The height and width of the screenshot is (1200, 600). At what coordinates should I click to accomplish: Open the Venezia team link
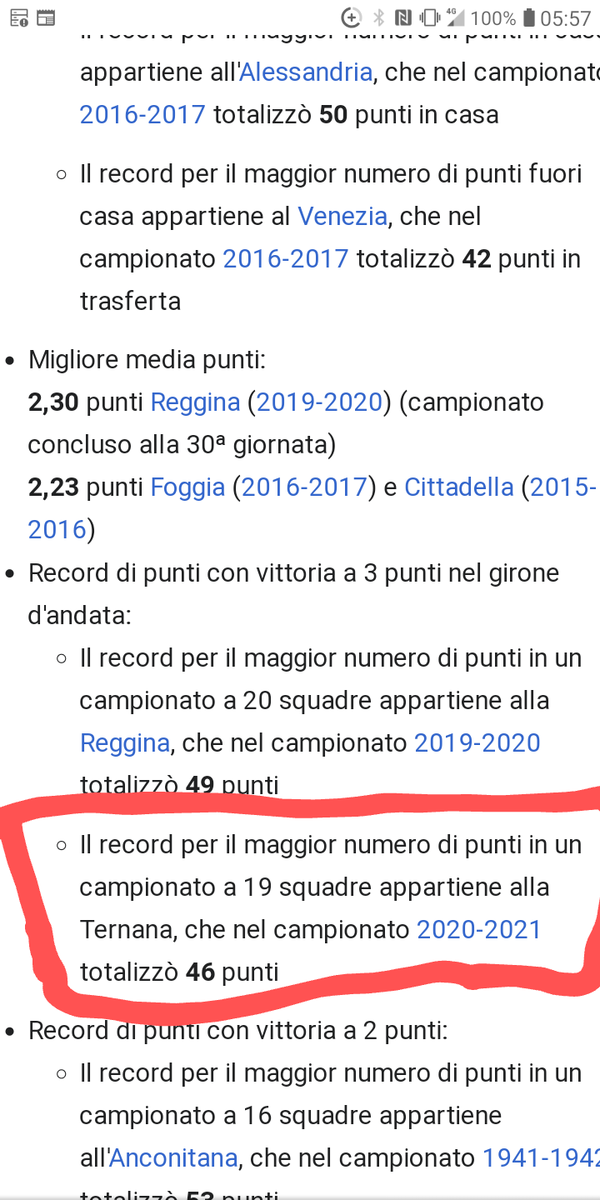[342, 217]
